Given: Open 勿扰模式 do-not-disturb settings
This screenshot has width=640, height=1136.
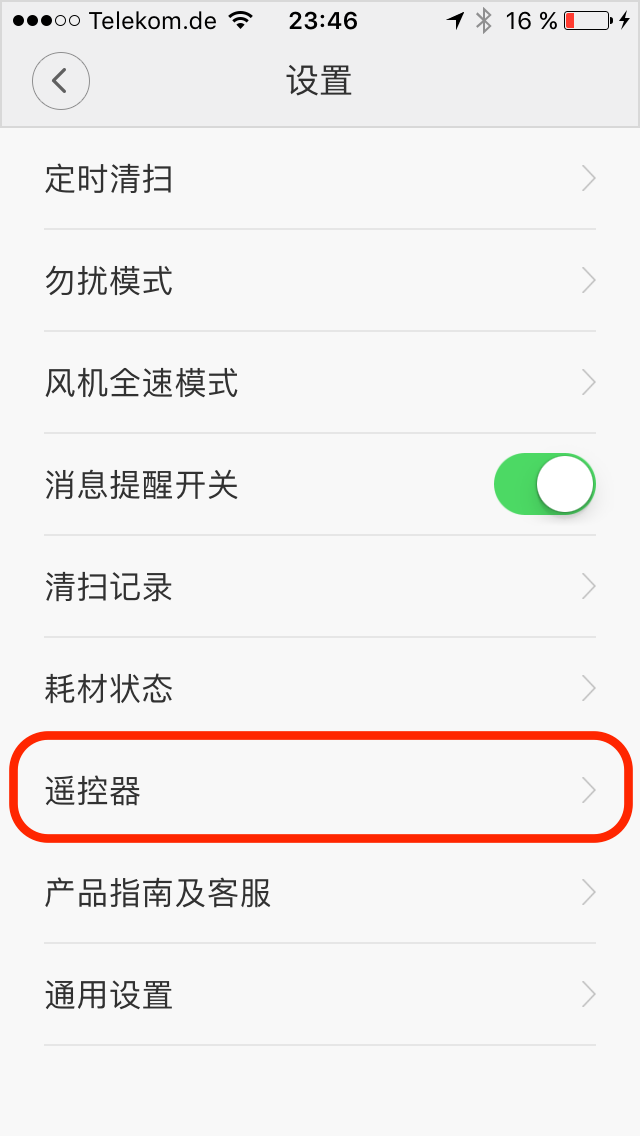Looking at the screenshot, I should (320, 280).
